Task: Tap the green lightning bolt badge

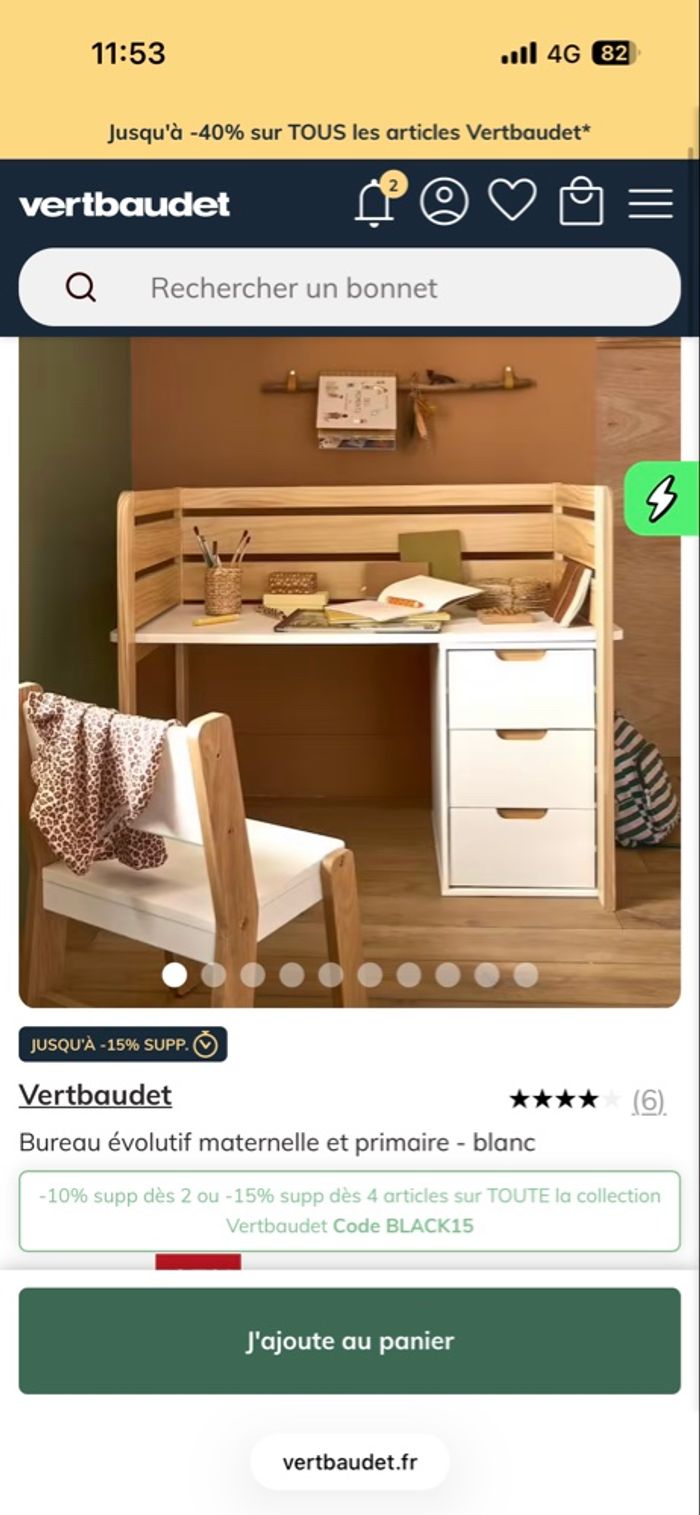Action: click(x=661, y=498)
